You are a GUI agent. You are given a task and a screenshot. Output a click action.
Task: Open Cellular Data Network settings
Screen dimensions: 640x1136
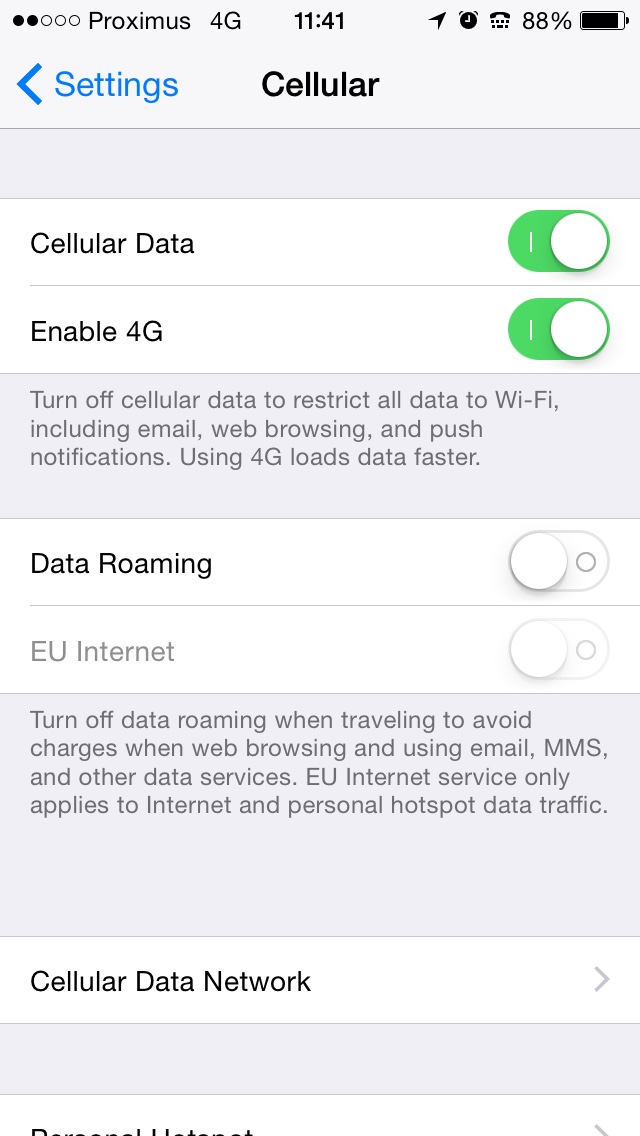tap(320, 980)
